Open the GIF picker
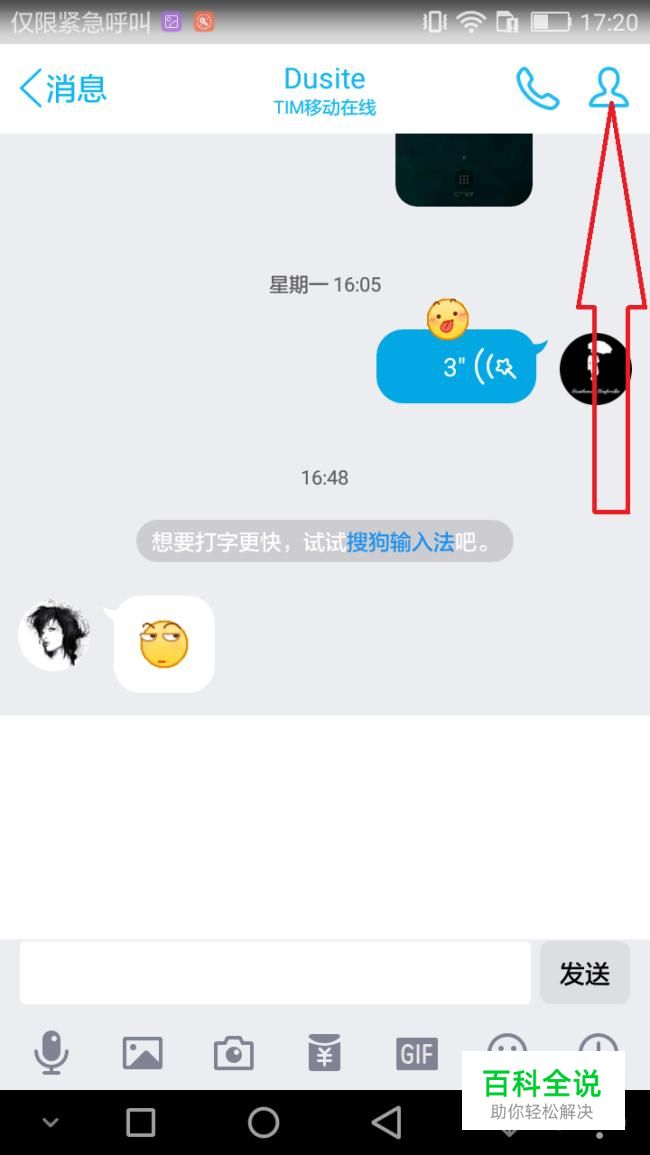Viewport: 650px width, 1155px height. (416, 1053)
